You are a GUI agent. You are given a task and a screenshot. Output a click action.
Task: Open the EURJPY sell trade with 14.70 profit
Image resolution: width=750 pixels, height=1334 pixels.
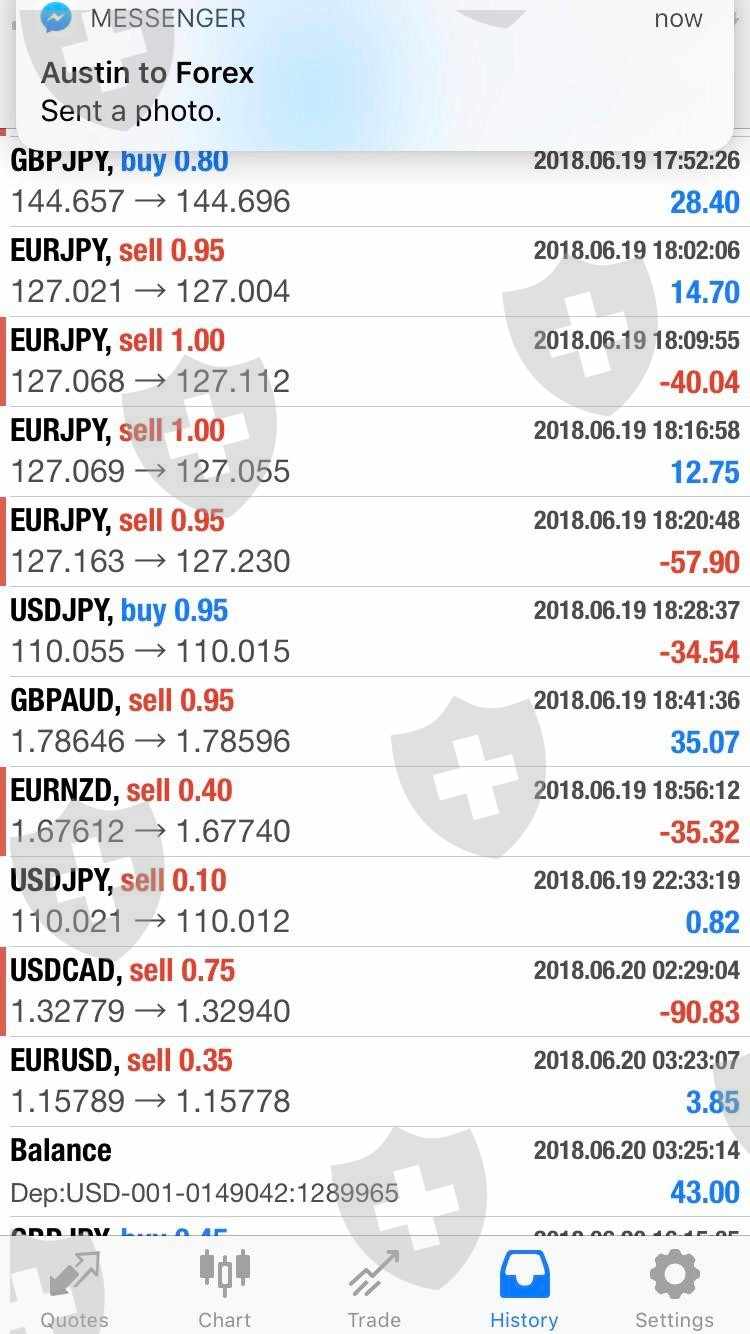(x=375, y=271)
